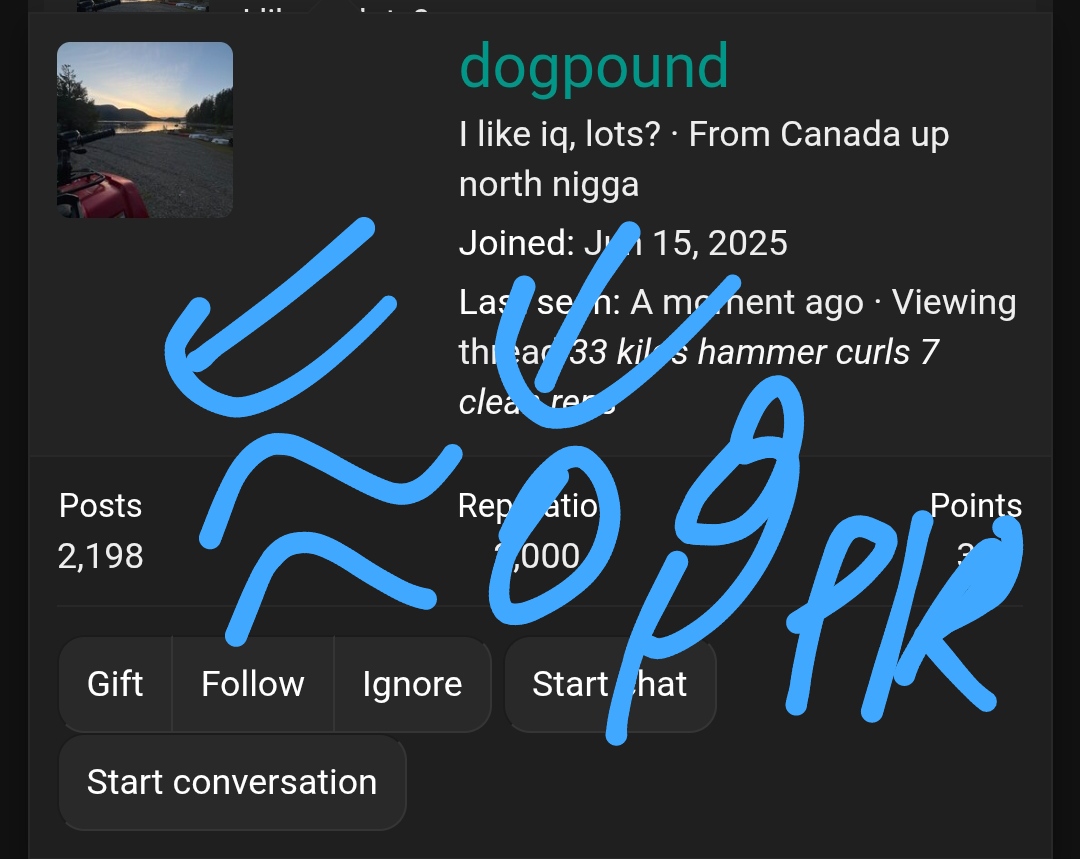Send a gift to dogpound
This screenshot has width=1080, height=859.
tap(115, 684)
